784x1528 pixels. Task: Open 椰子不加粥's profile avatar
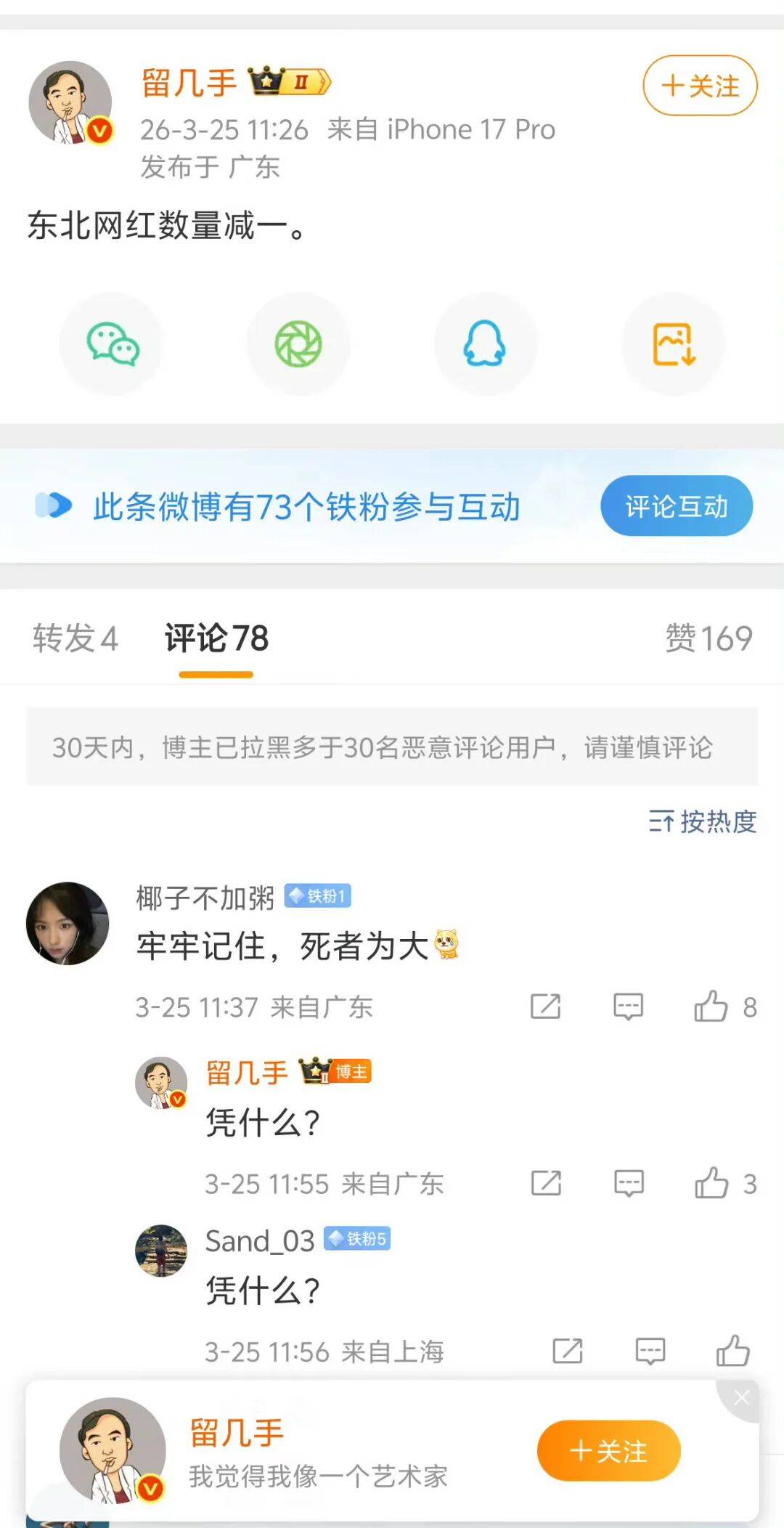pyautogui.click(x=68, y=923)
